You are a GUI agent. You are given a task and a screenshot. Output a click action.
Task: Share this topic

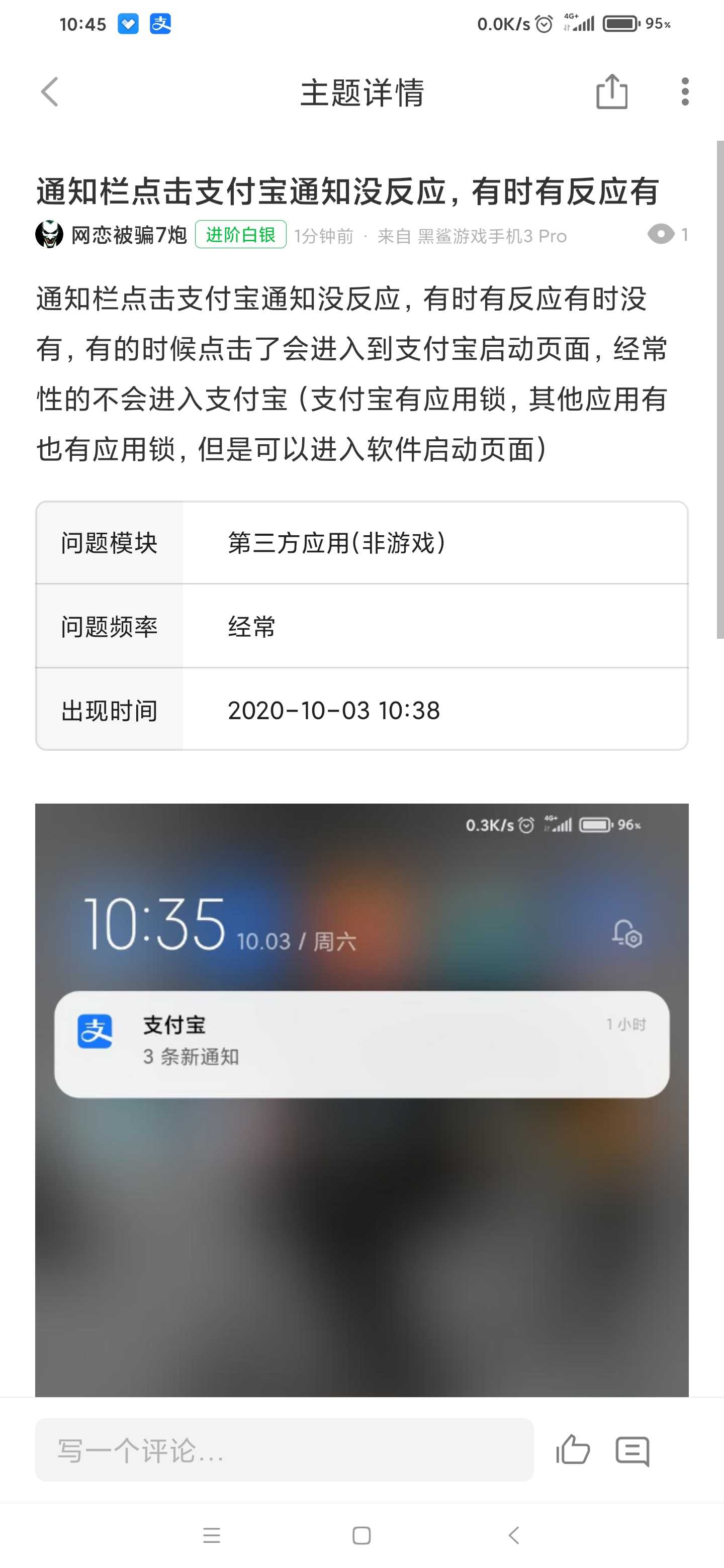point(611,91)
